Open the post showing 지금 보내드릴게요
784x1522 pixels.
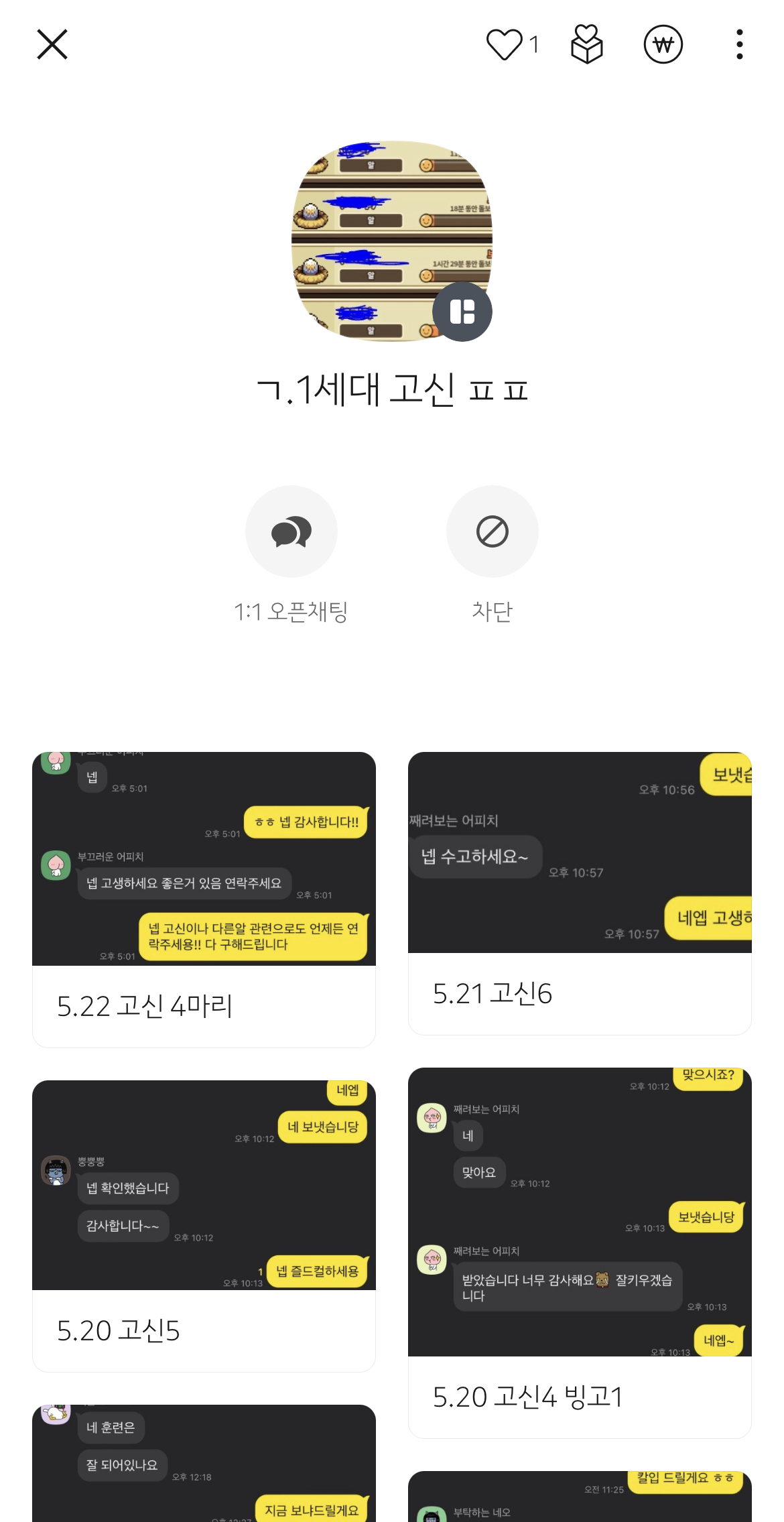(x=204, y=1464)
